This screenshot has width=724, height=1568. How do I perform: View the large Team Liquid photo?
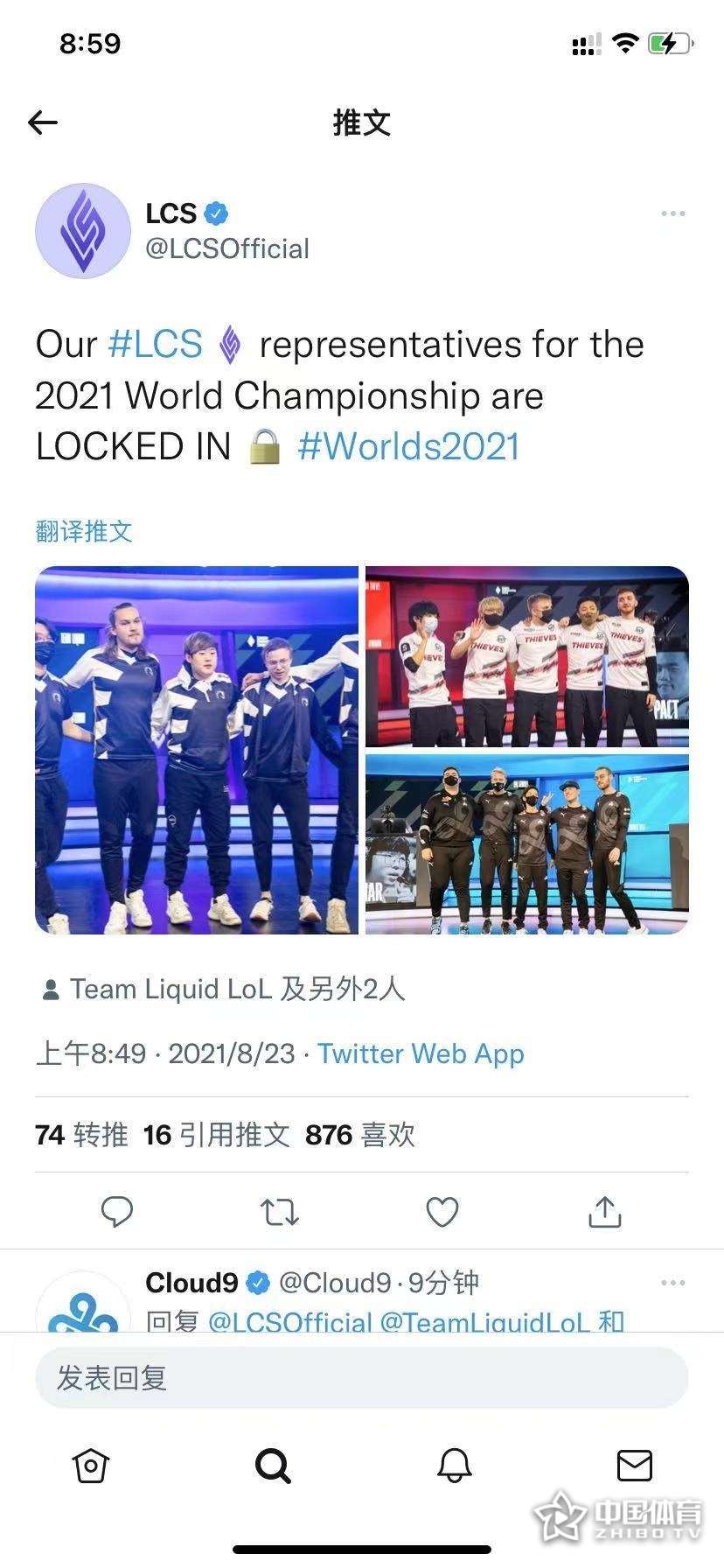coord(197,750)
